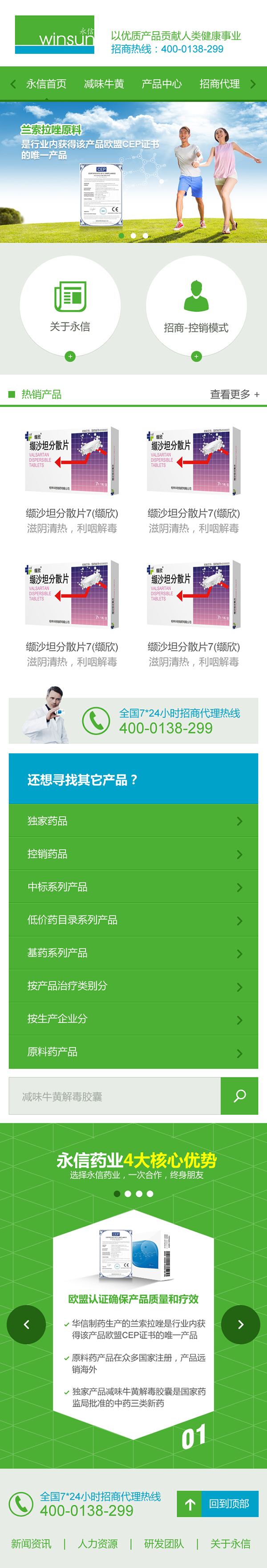
Task: Go back to the previous advantage slide
Action: coord(26,1324)
